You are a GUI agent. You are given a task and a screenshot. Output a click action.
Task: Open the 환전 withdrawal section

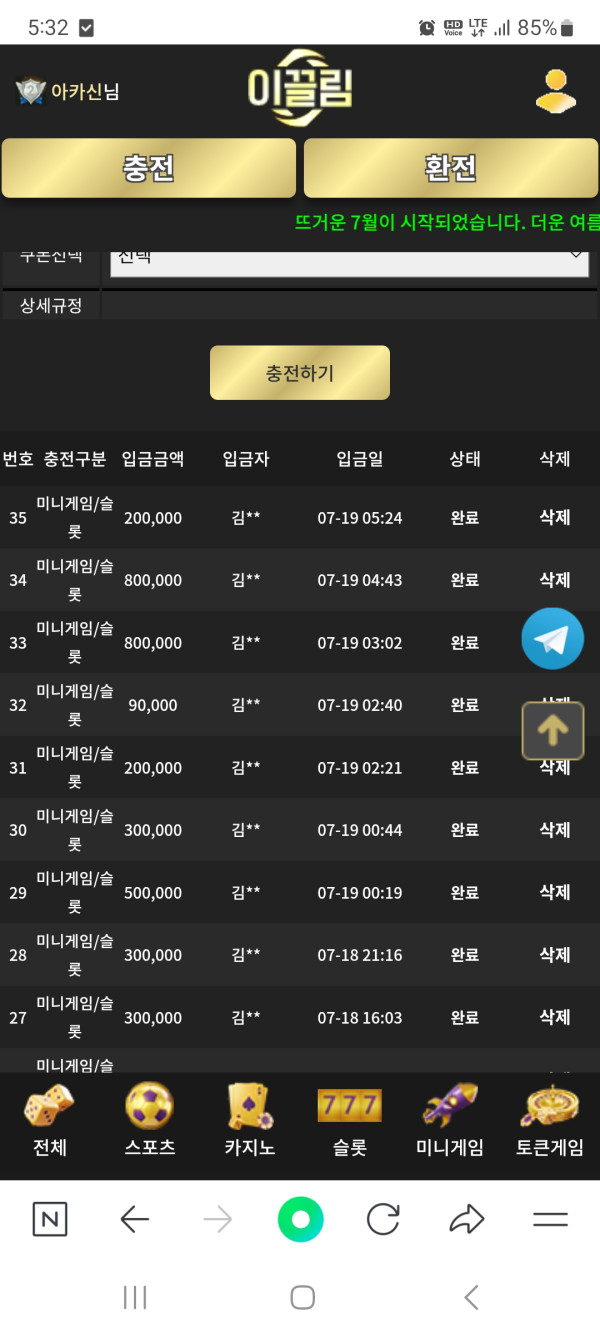[450, 168]
